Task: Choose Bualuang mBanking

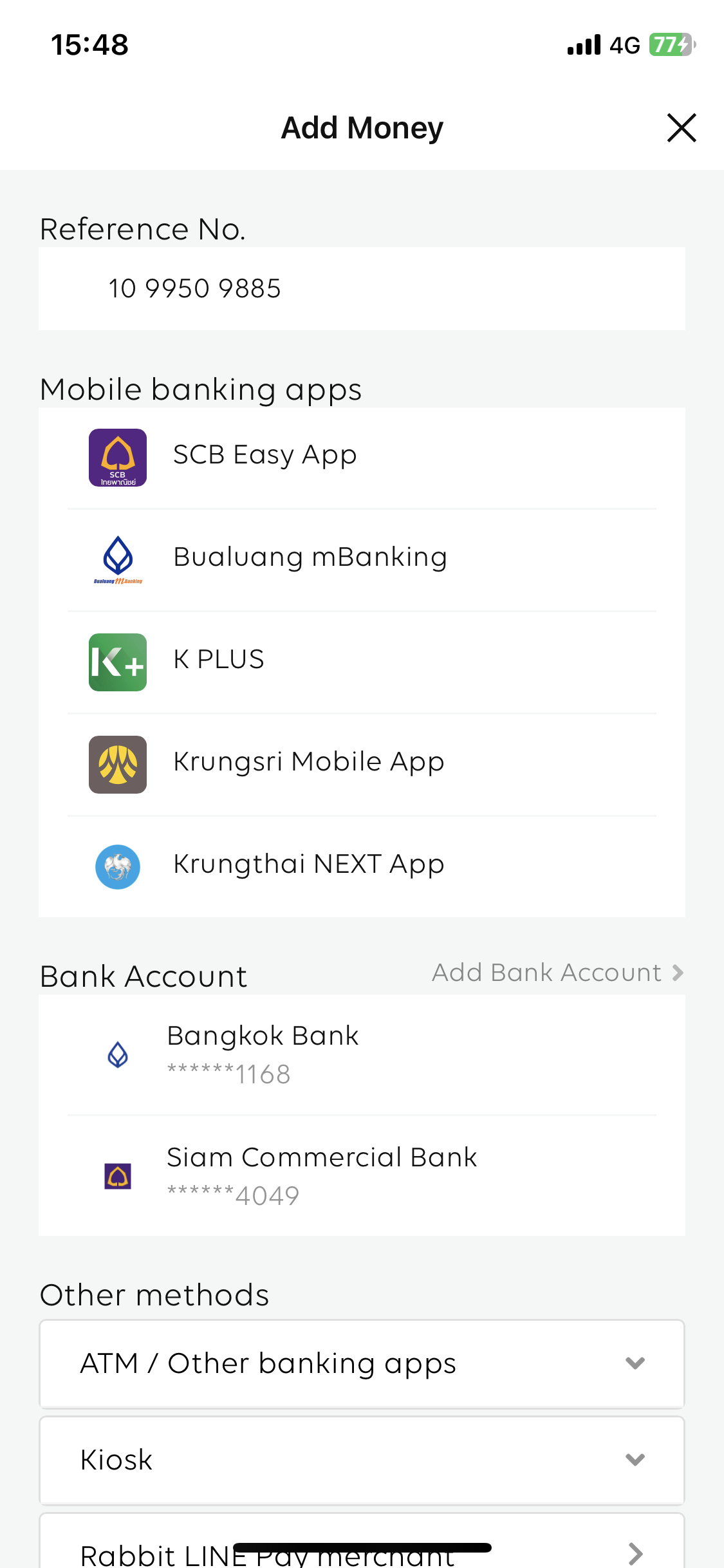Action: 362,559
